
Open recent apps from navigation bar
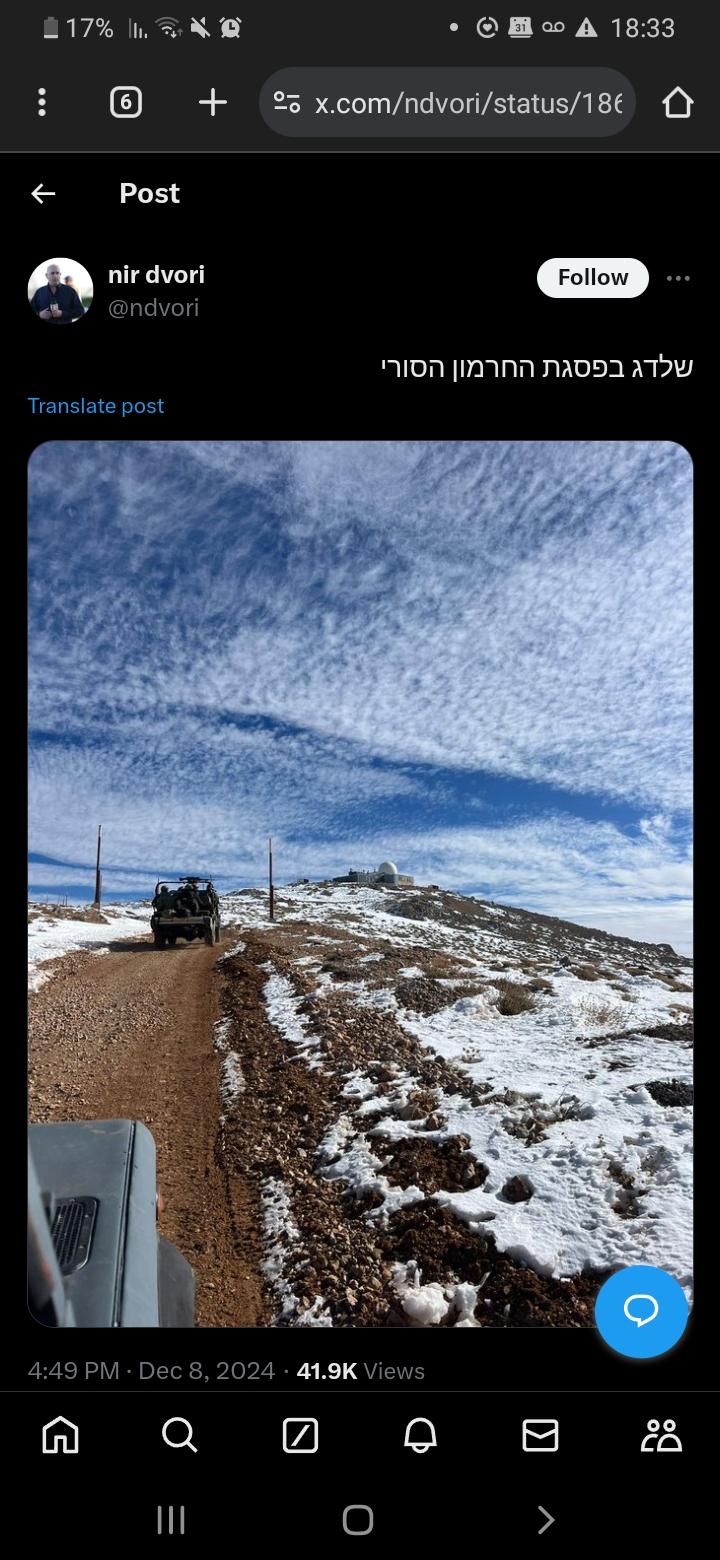pyautogui.click(x=171, y=1520)
